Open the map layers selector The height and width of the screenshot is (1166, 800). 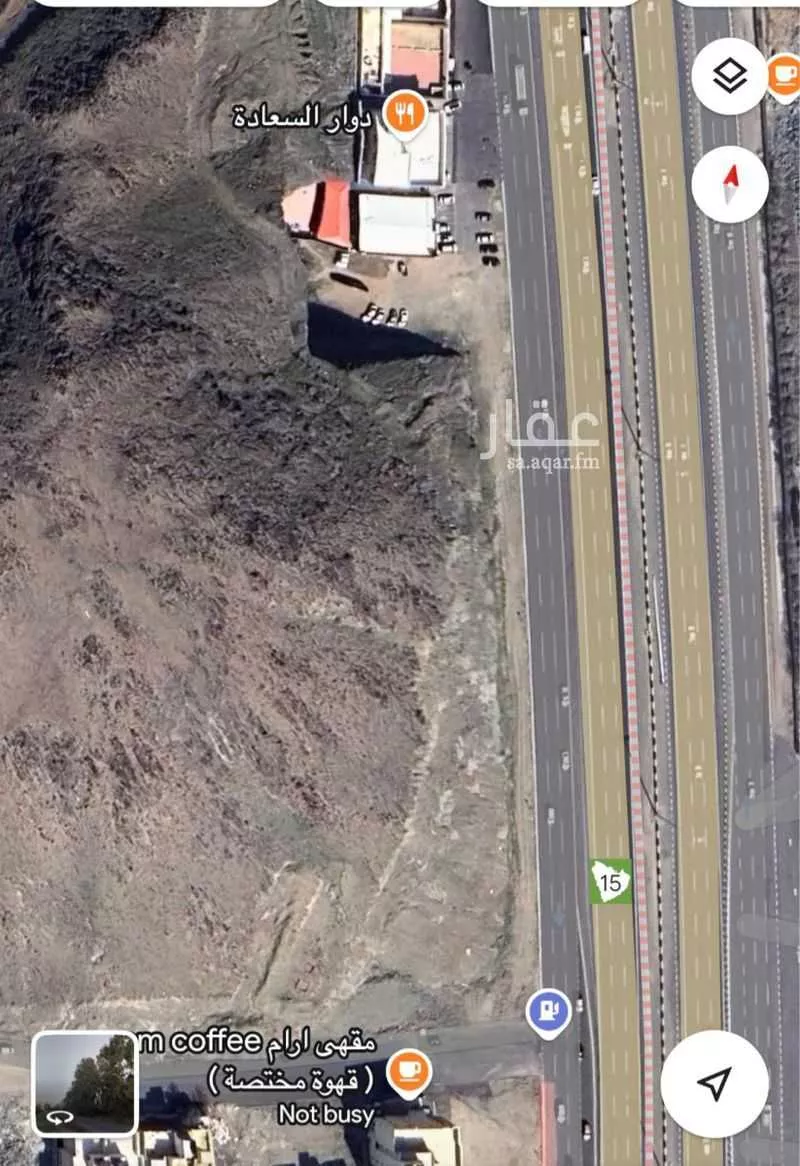click(729, 77)
